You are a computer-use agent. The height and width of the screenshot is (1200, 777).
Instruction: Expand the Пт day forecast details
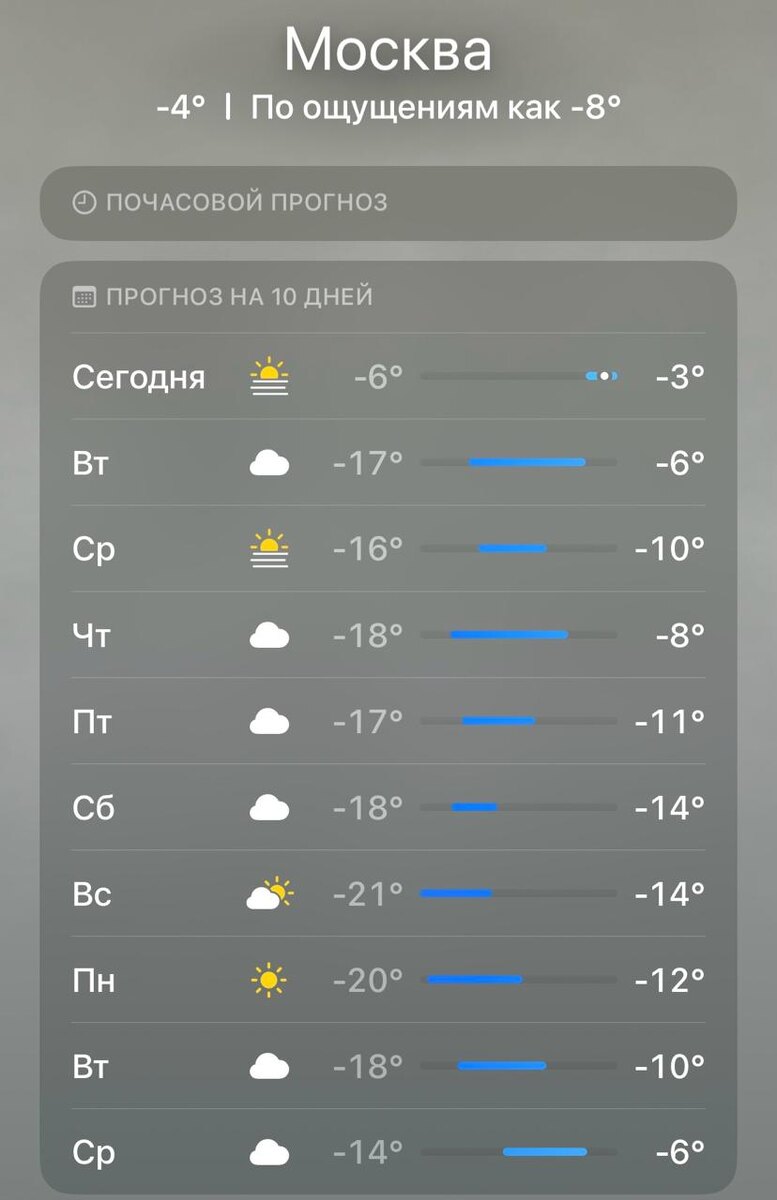388,721
